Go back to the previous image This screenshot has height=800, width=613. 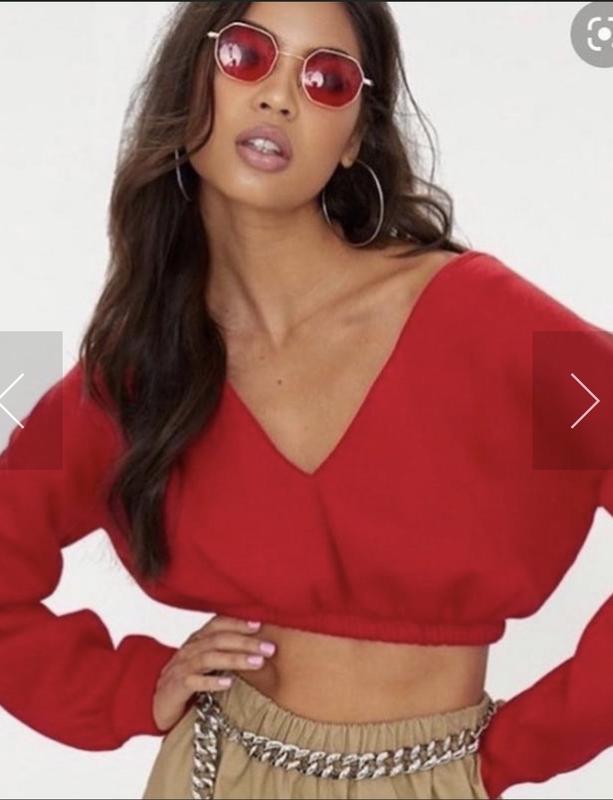[12, 400]
